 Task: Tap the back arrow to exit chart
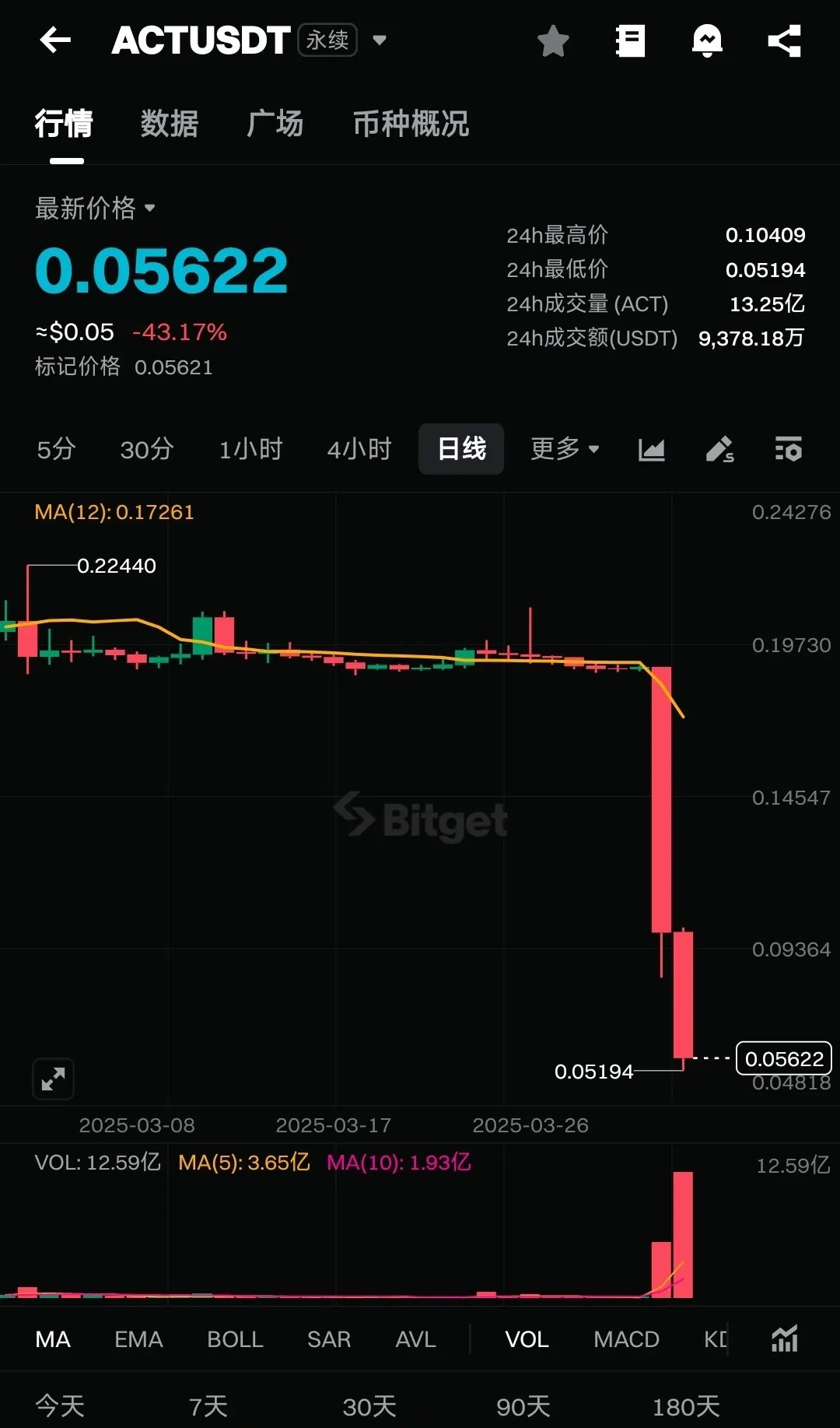(54, 40)
